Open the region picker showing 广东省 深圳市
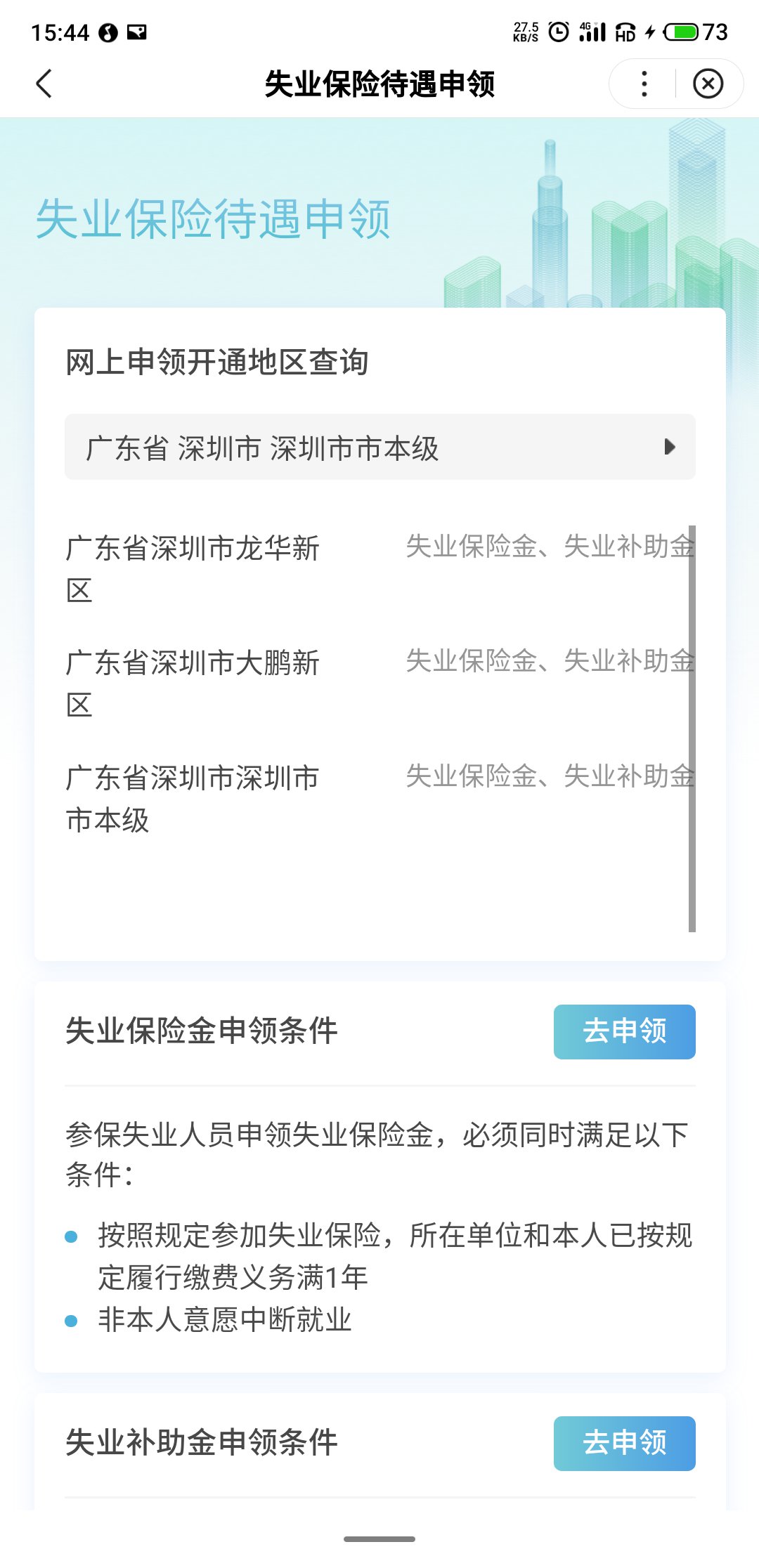Screen dimensions: 759x1568 coord(379,447)
